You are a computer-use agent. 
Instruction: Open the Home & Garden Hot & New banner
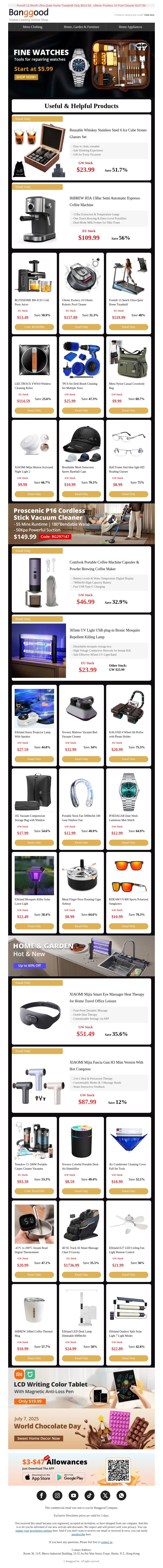coord(81,956)
